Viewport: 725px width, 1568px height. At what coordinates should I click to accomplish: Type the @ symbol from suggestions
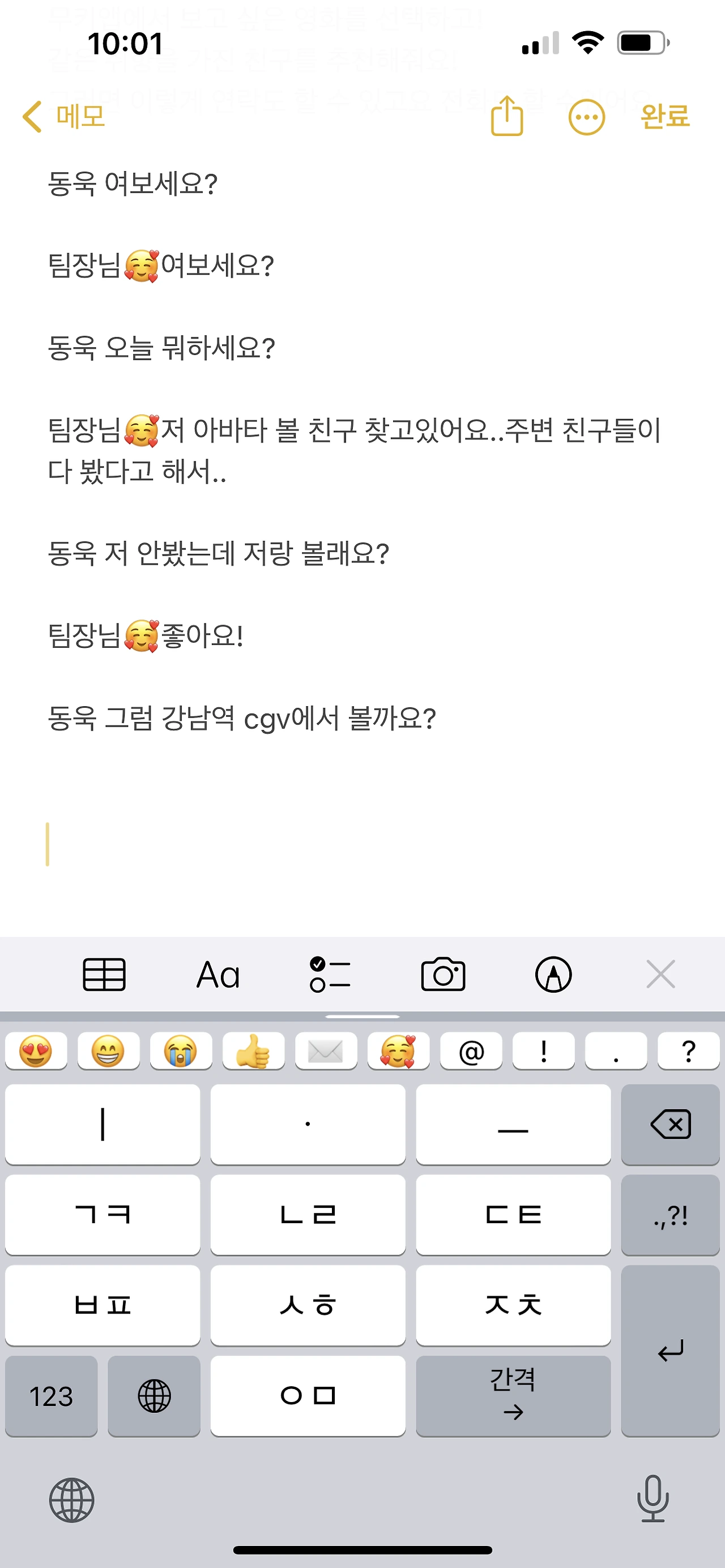click(x=471, y=1051)
